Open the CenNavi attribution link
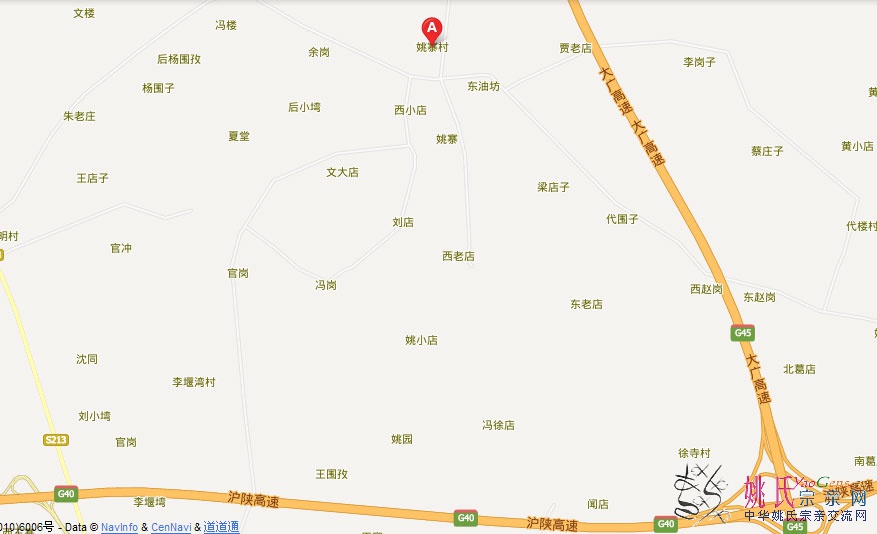877x534 pixels. pyautogui.click(x=171, y=527)
